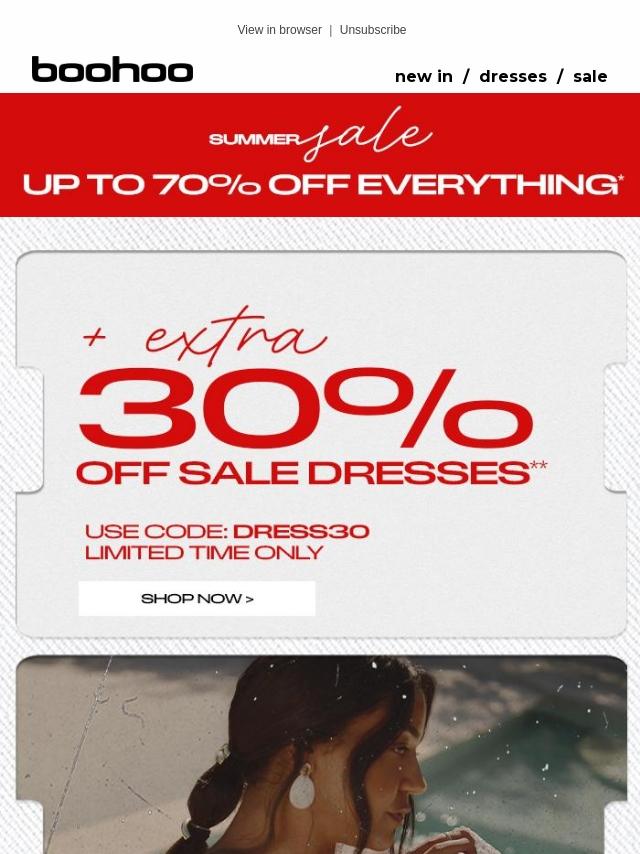Open the Summer Sale 70% off banner

tap(320, 155)
